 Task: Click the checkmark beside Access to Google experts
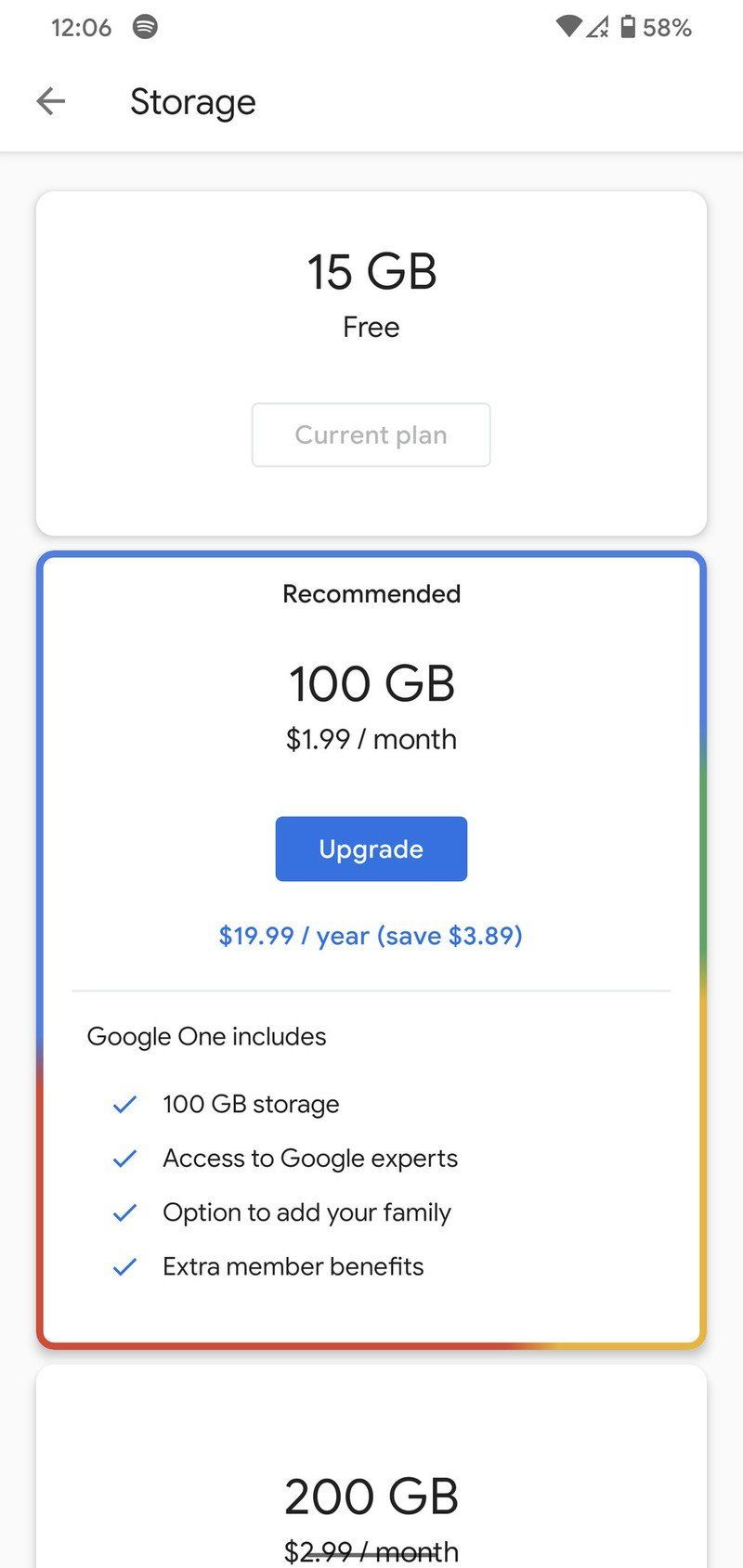point(124,1158)
